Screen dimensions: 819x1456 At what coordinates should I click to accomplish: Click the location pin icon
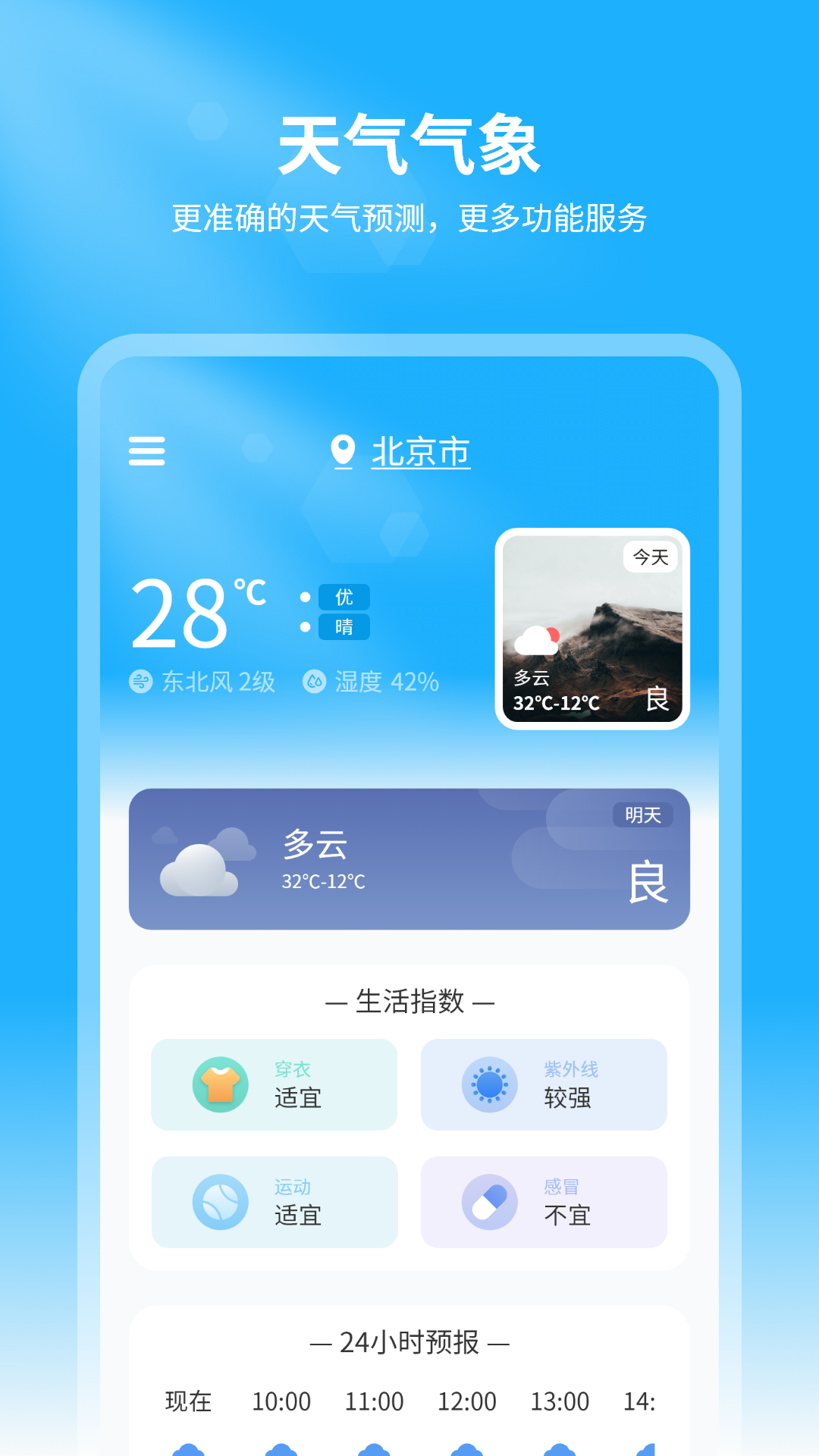tap(343, 449)
